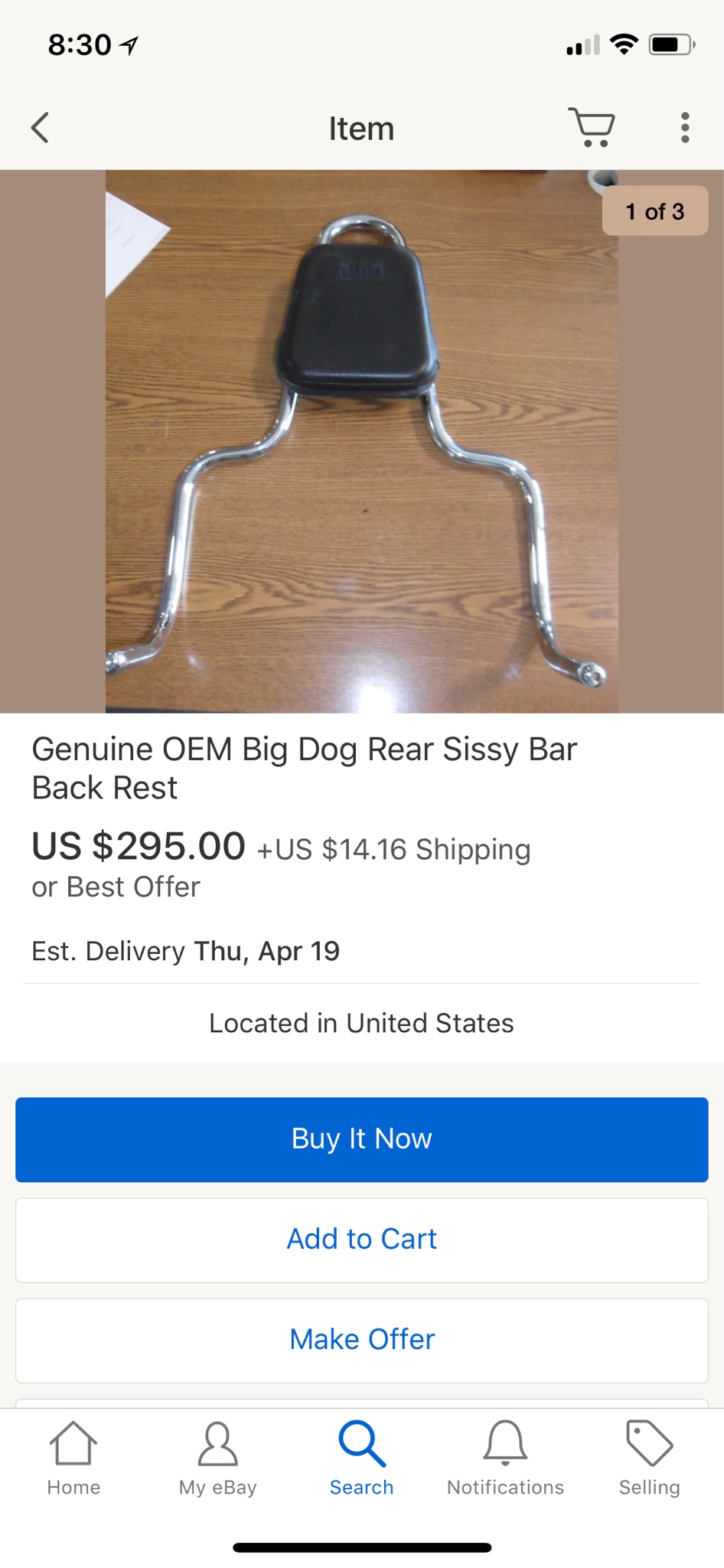The height and width of the screenshot is (1568, 724).
Task: Go to the Selling tab
Action: (x=649, y=1458)
